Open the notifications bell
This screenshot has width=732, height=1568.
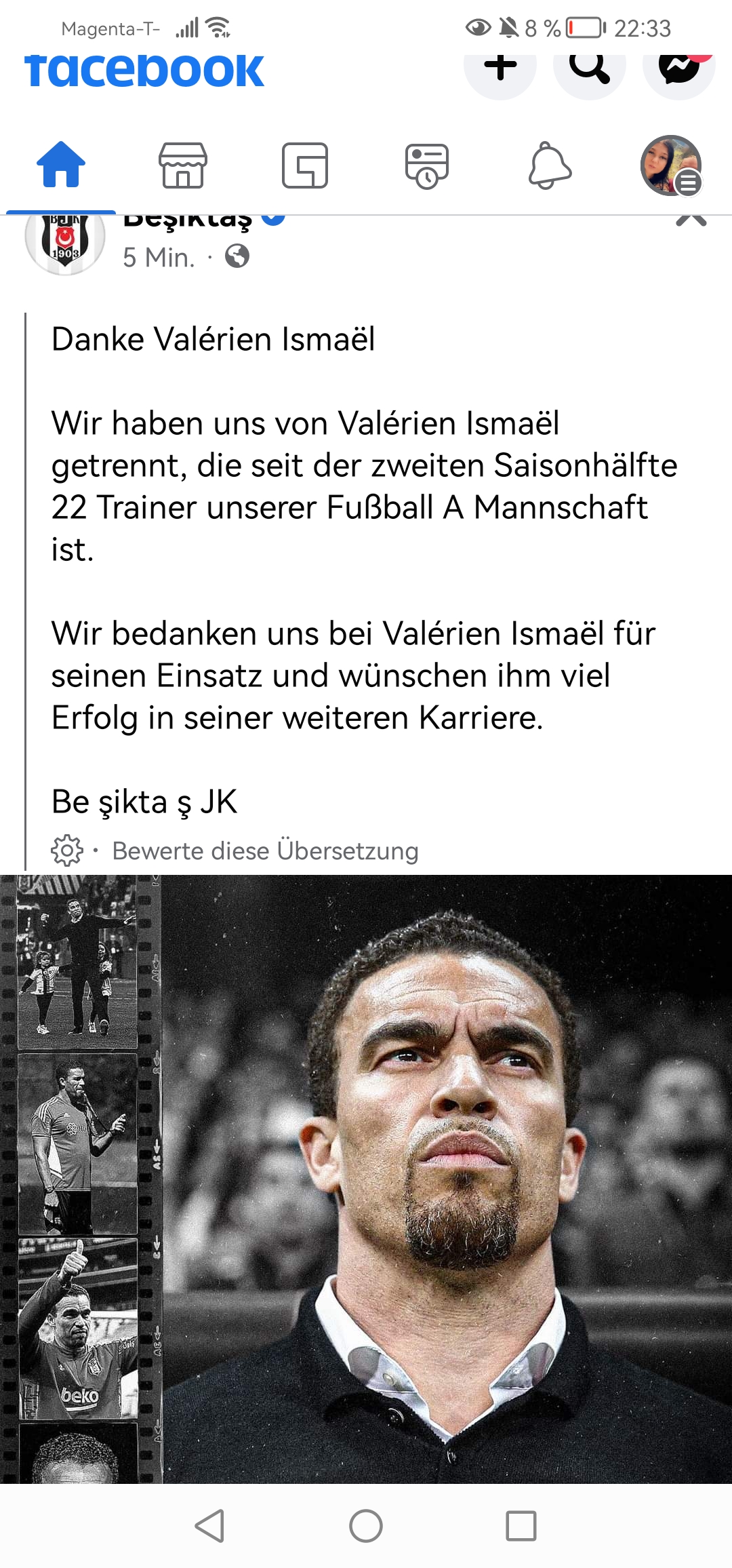tap(550, 165)
